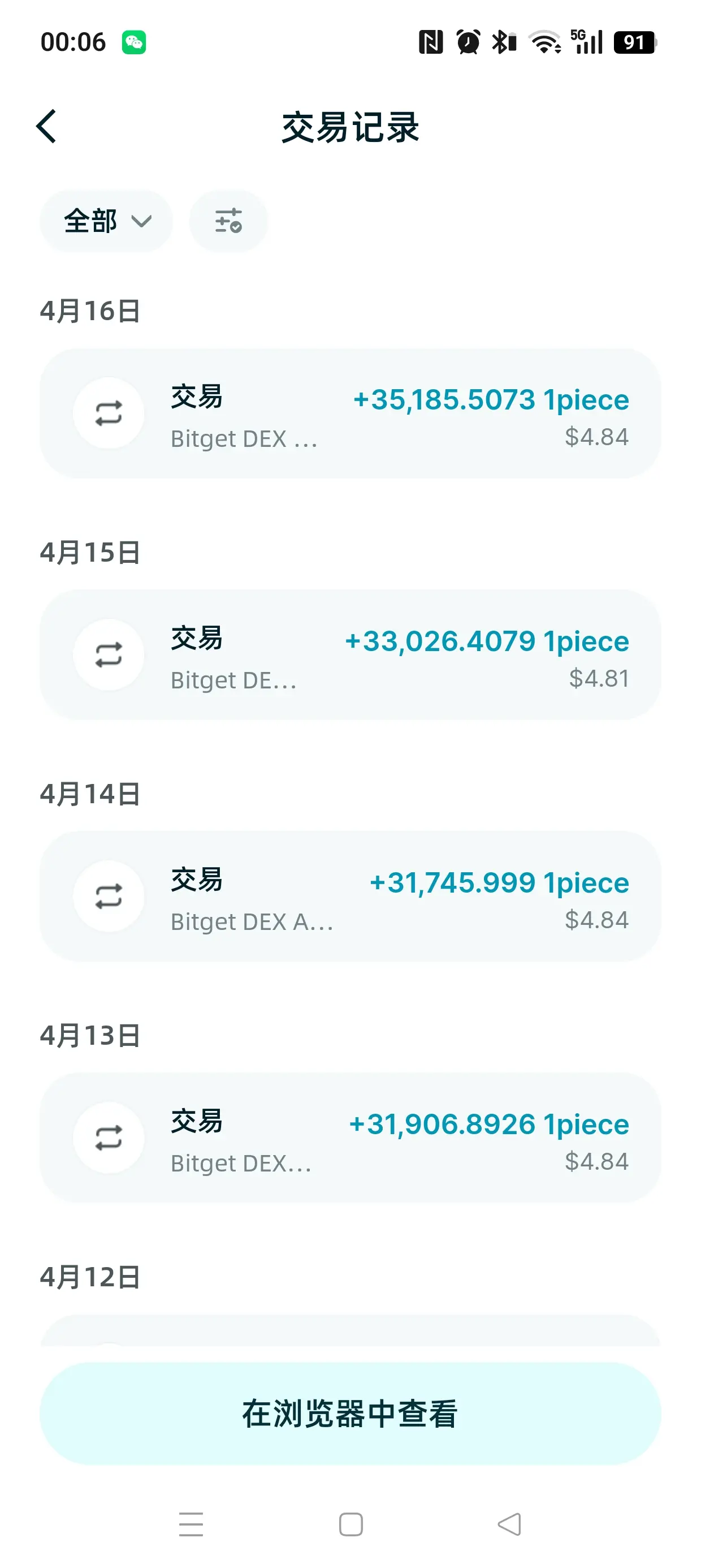Open the +35,185.5073 1piece transaction
This screenshot has height=1568, width=701.
tap(350, 413)
